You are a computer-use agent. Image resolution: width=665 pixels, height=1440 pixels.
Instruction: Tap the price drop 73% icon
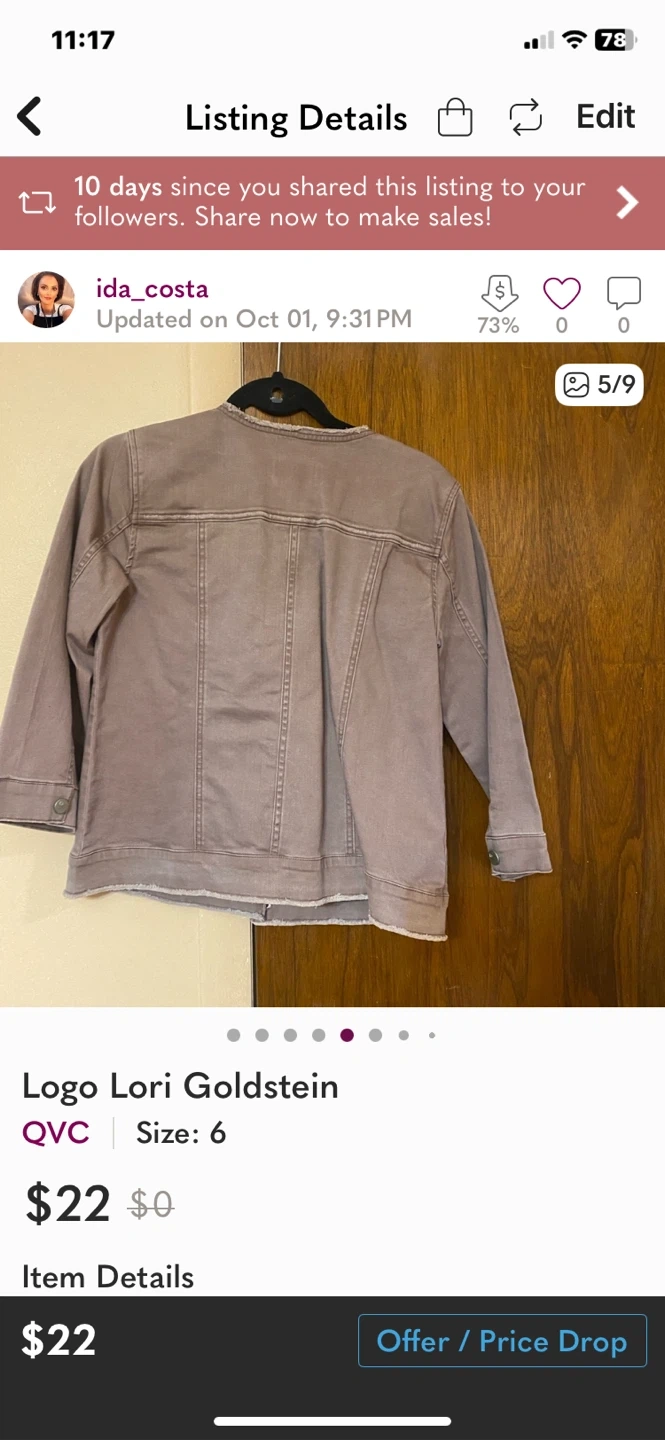498,304
